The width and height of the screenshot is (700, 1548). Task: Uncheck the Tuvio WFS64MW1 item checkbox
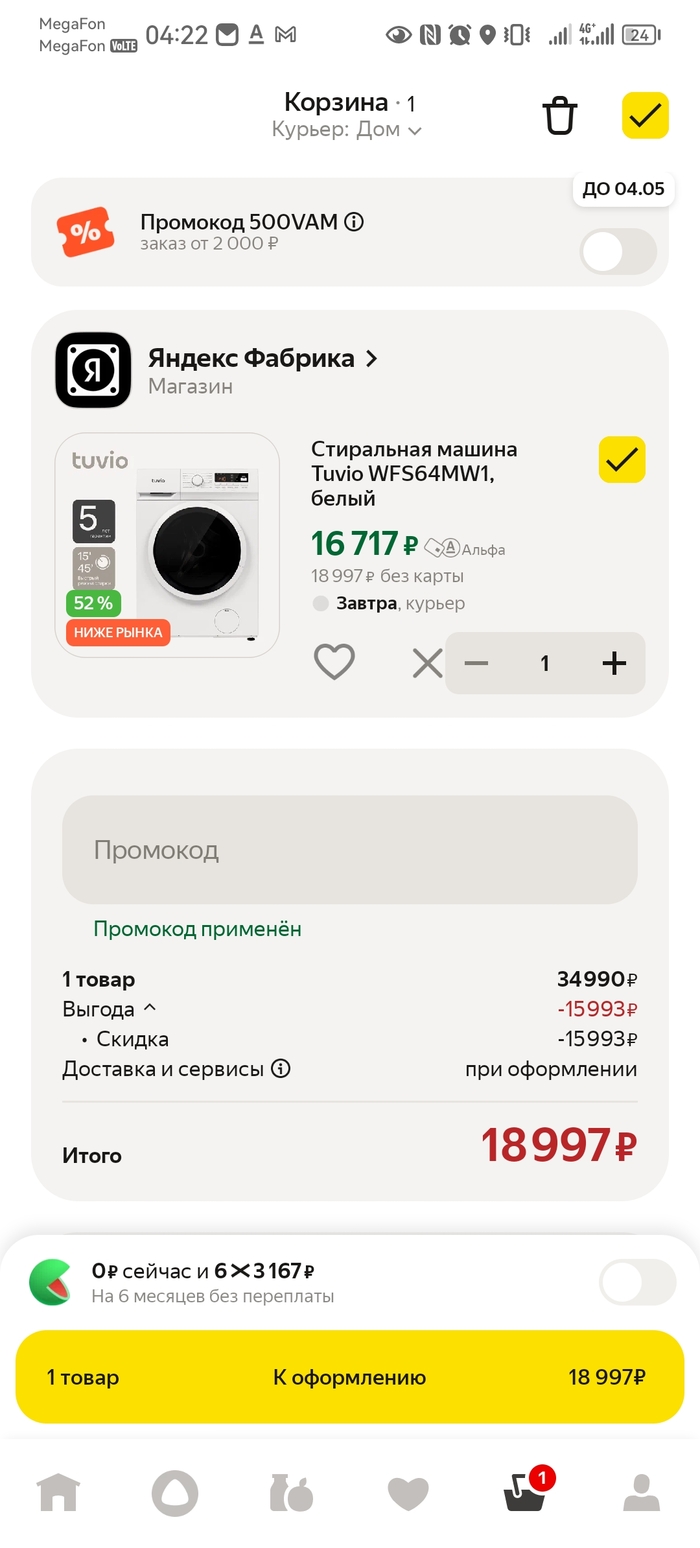(x=621, y=460)
